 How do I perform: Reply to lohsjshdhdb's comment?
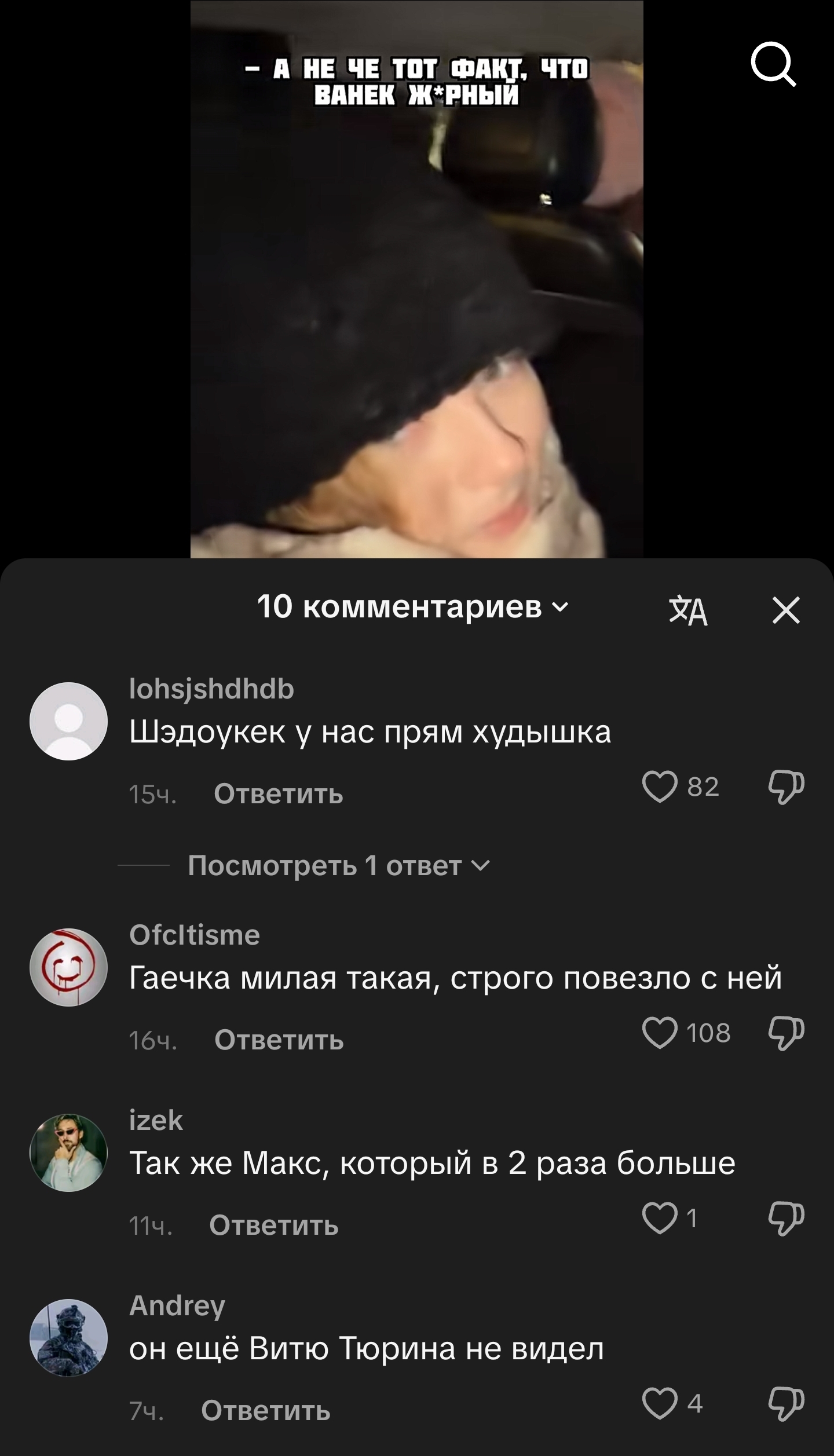pos(279,793)
